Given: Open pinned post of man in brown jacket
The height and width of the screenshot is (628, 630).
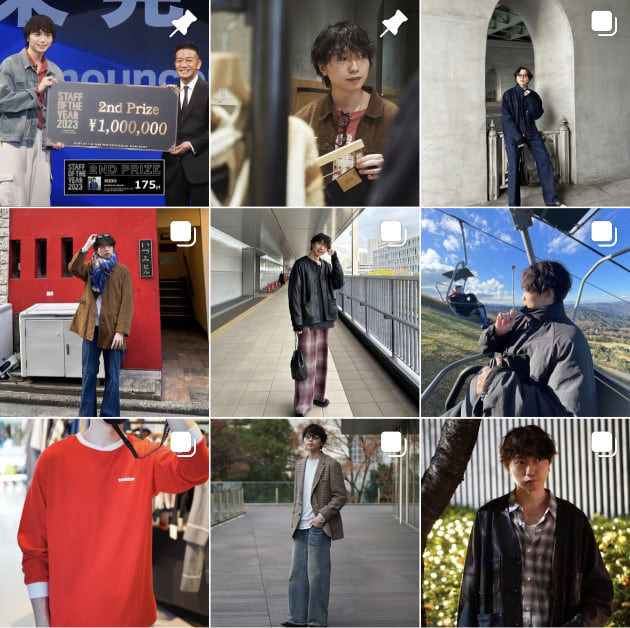Looking at the screenshot, I should 314,102.
